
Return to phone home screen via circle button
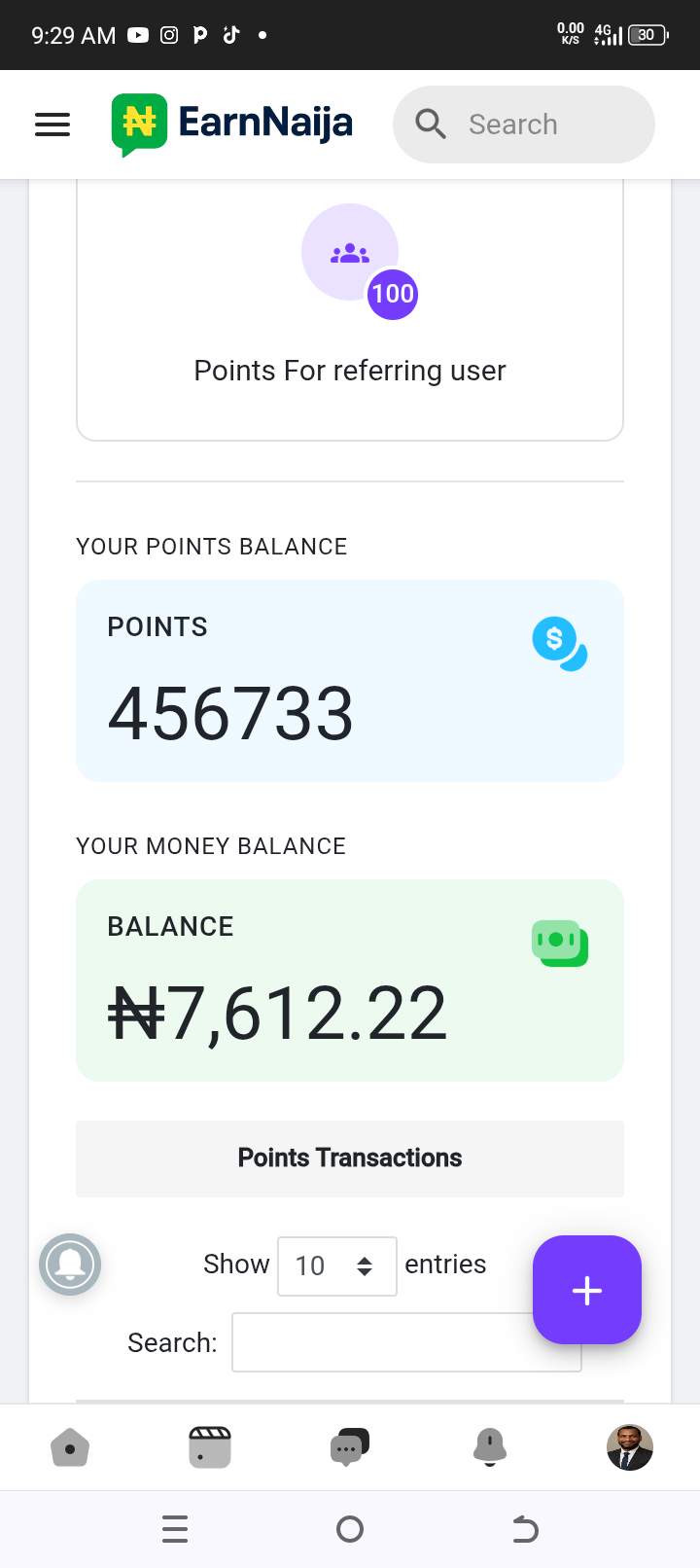(x=350, y=1529)
